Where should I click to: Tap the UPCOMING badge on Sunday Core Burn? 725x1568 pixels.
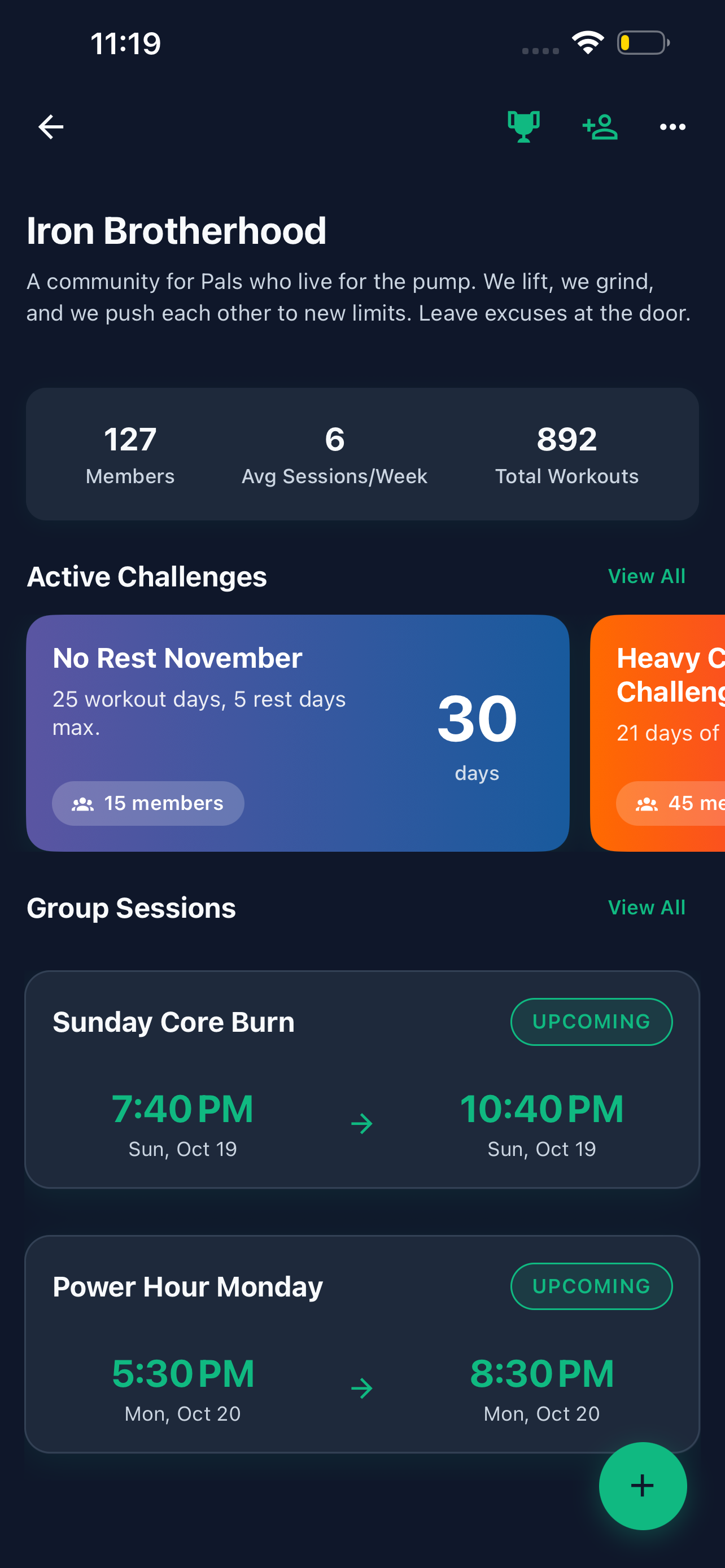(x=591, y=1022)
